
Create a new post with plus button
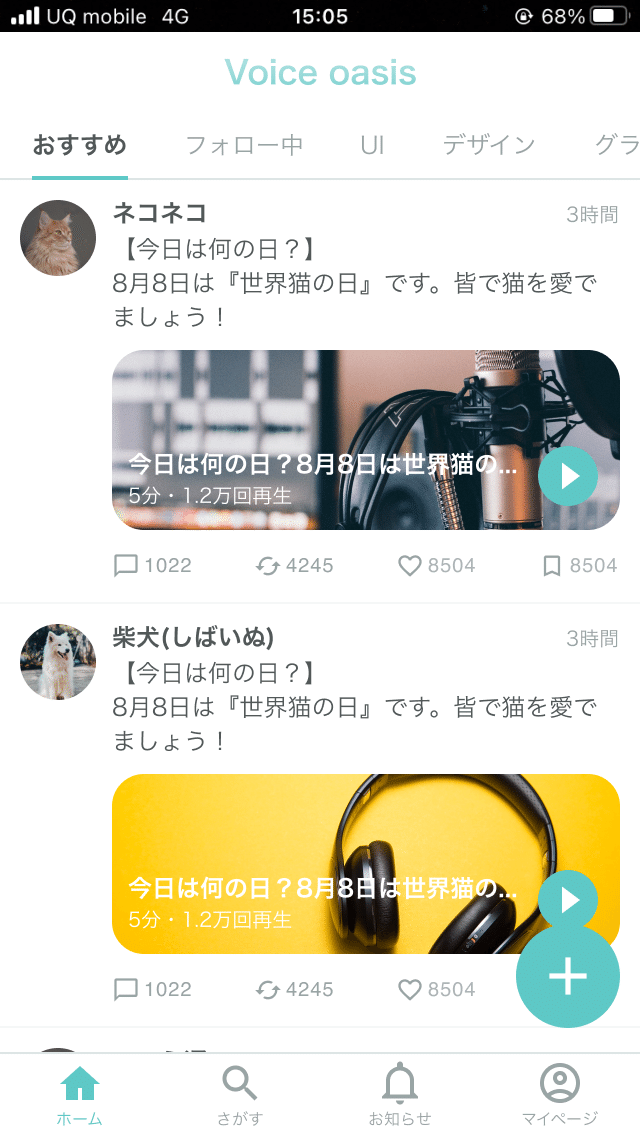pos(568,976)
